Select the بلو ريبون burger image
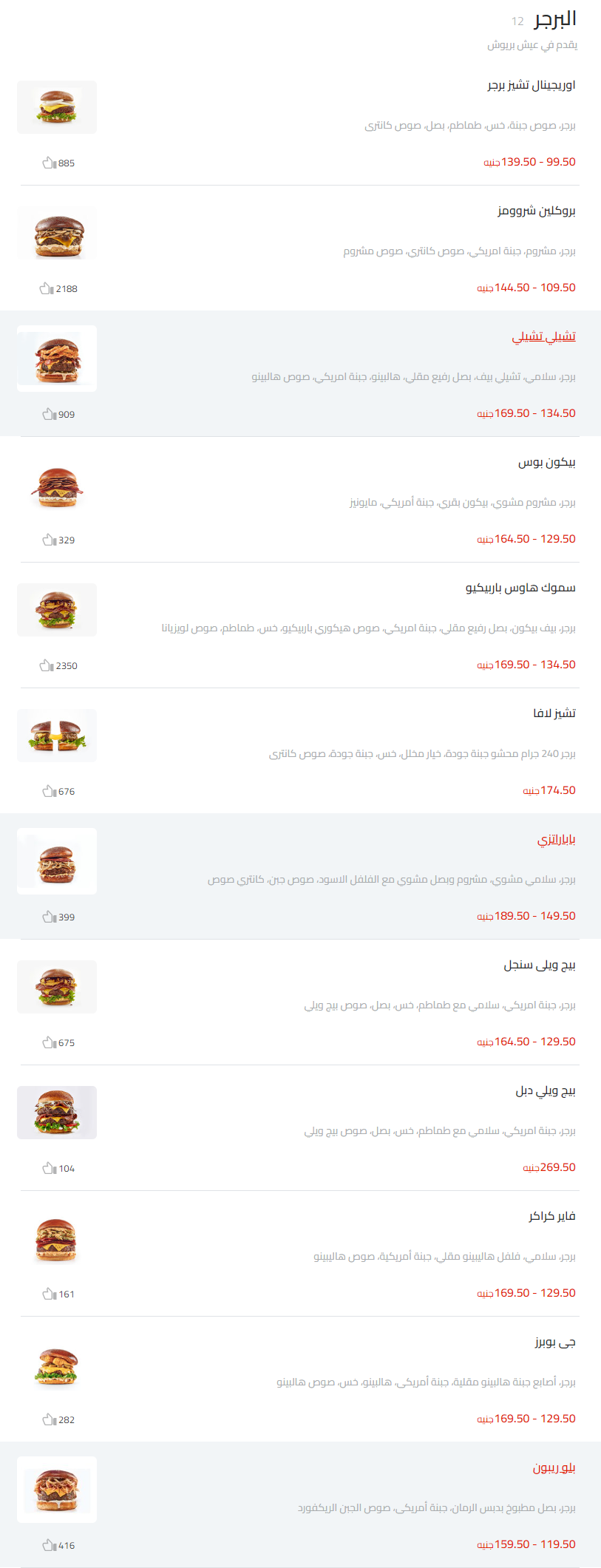601x1568 pixels. coord(56,1489)
